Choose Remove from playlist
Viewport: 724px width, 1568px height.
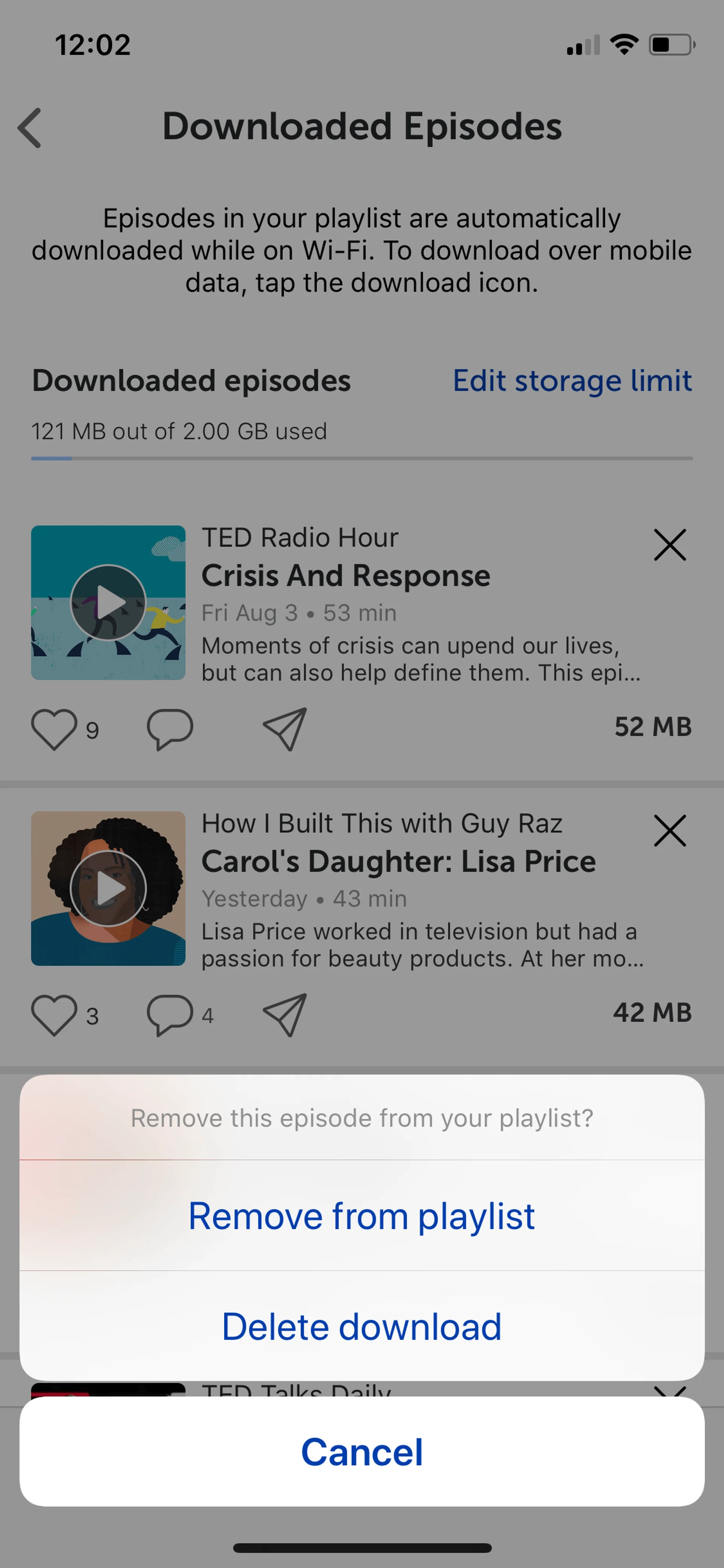(361, 1216)
